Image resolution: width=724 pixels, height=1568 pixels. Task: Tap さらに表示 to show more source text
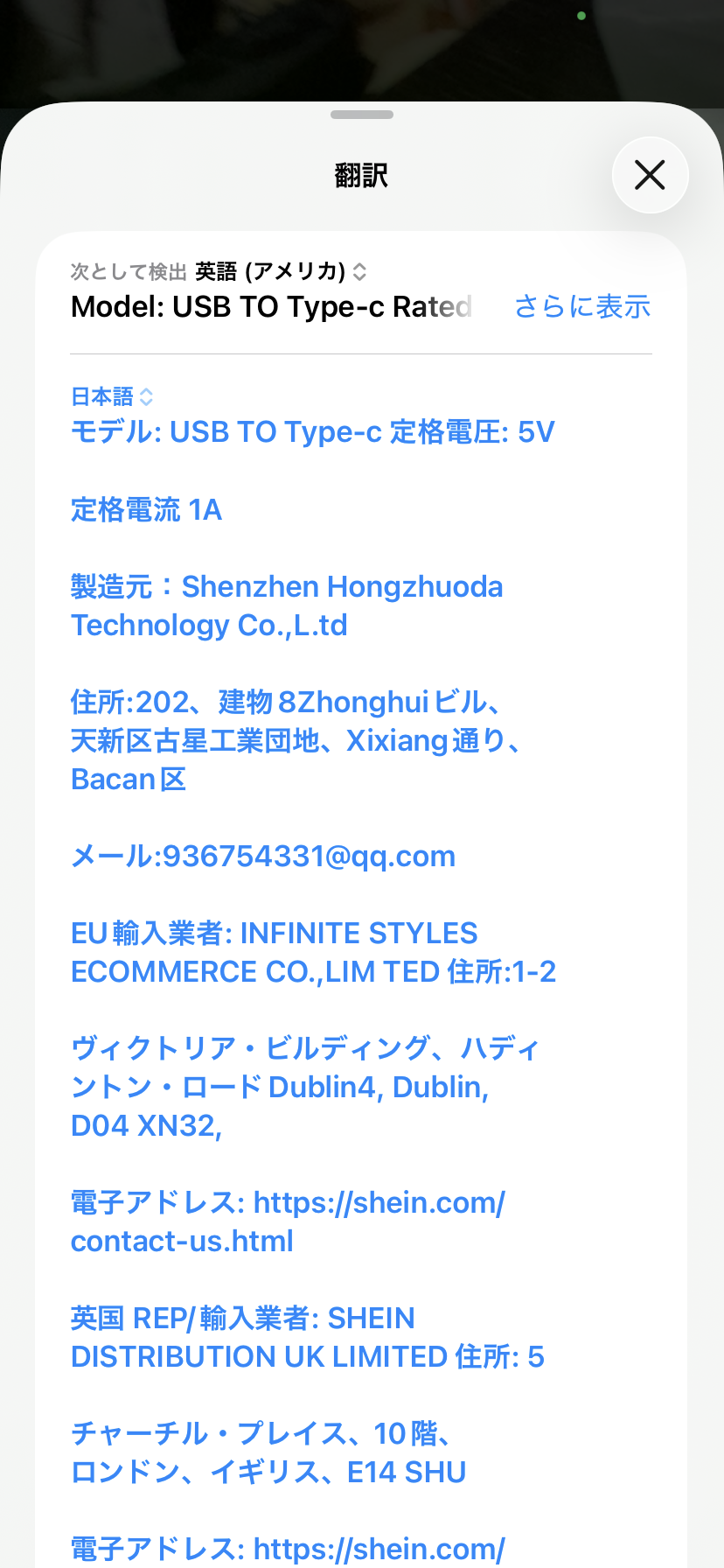click(x=582, y=306)
